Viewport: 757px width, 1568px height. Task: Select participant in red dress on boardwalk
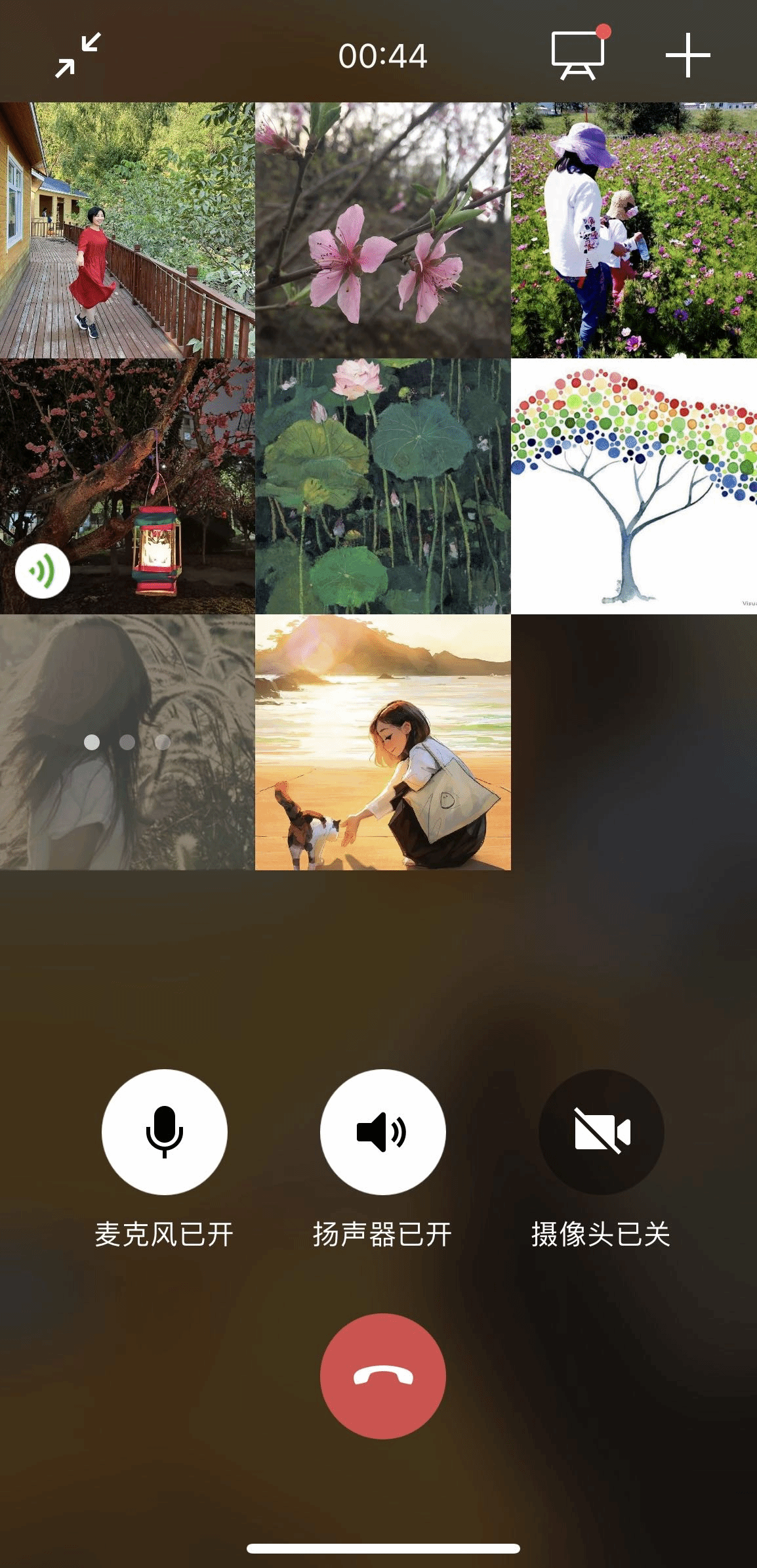pyautogui.click(x=127, y=230)
